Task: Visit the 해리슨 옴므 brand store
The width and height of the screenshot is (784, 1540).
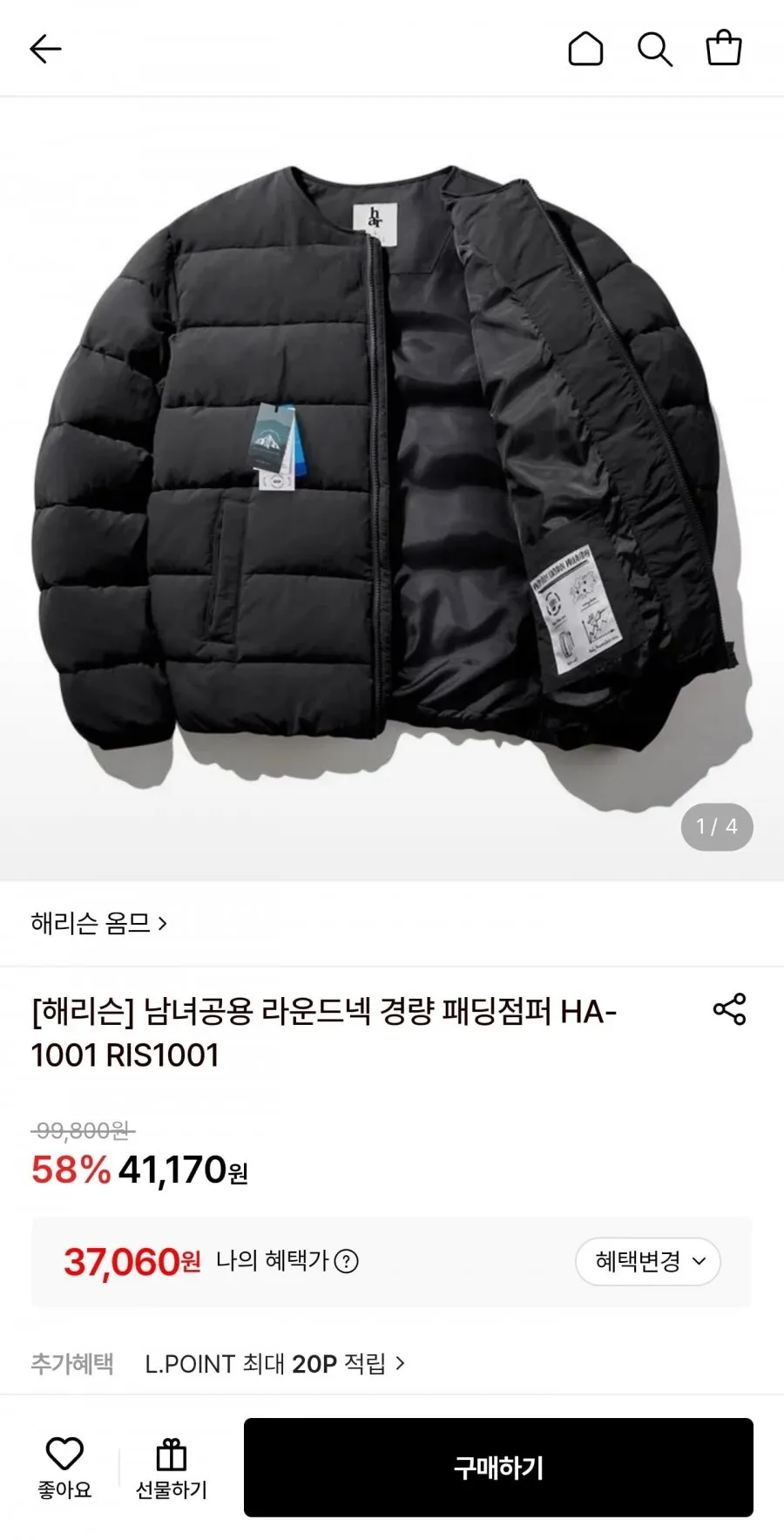Action: point(99,923)
